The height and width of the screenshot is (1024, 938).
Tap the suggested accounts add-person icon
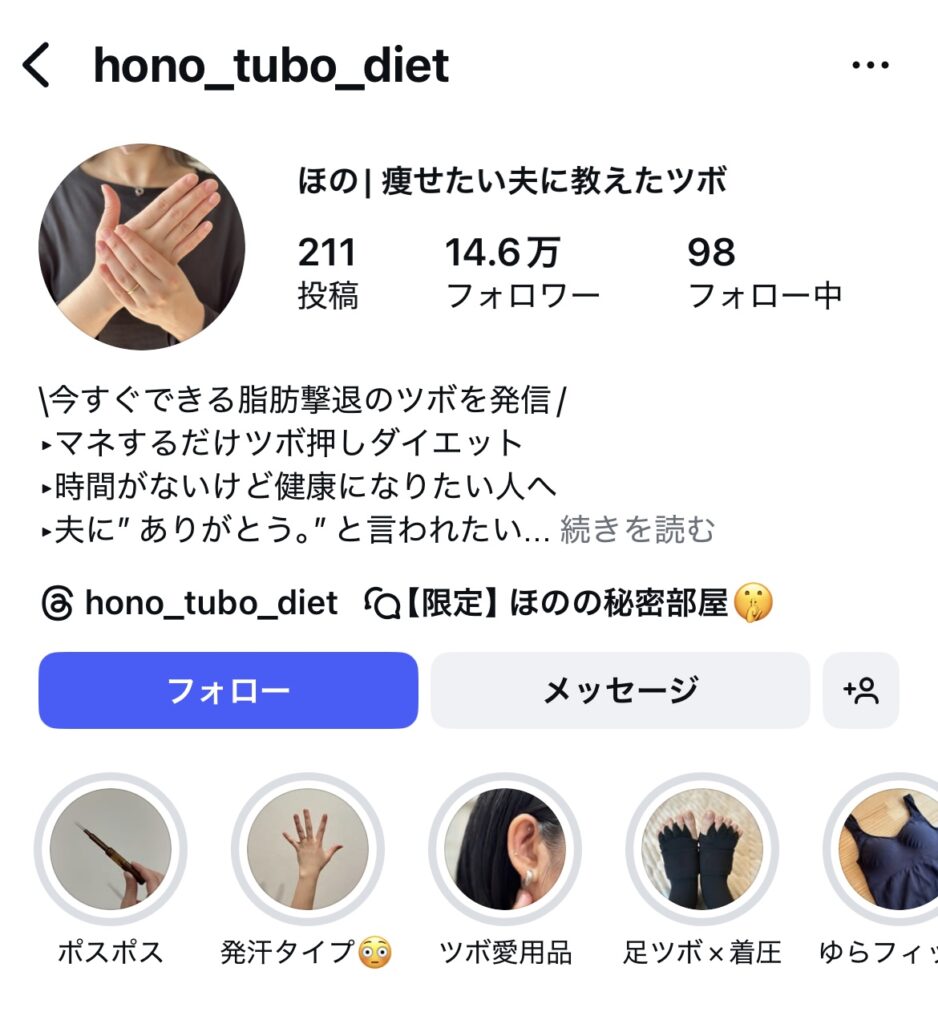pyautogui.click(x=860, y=690)
